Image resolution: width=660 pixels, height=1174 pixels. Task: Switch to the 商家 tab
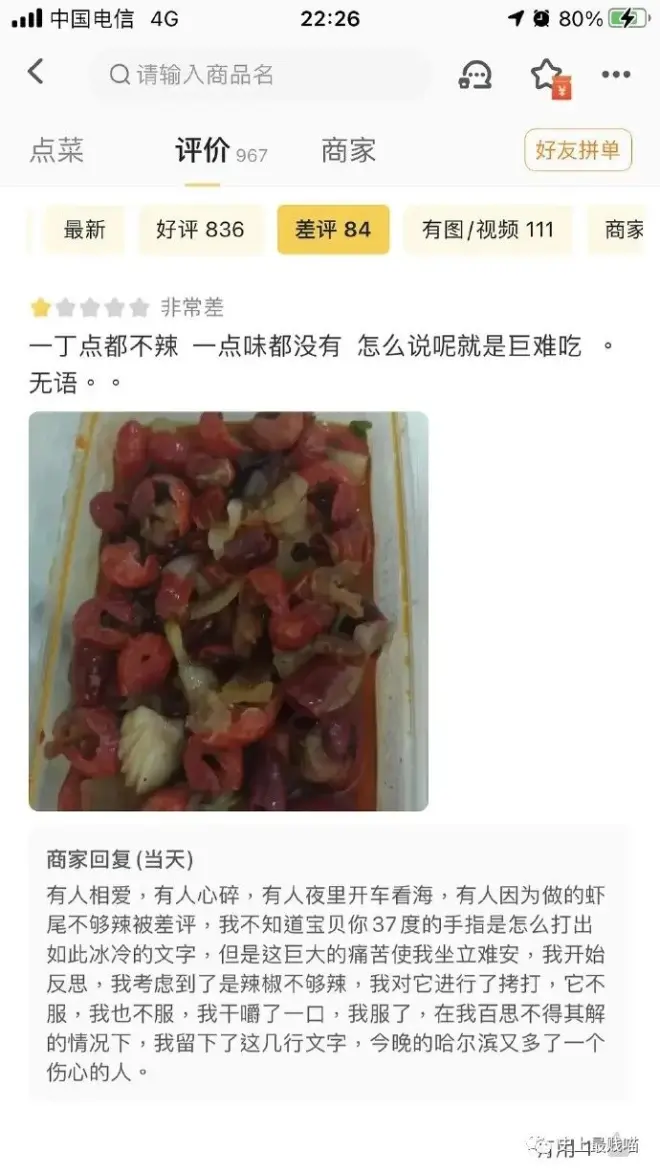pos(348,150)
